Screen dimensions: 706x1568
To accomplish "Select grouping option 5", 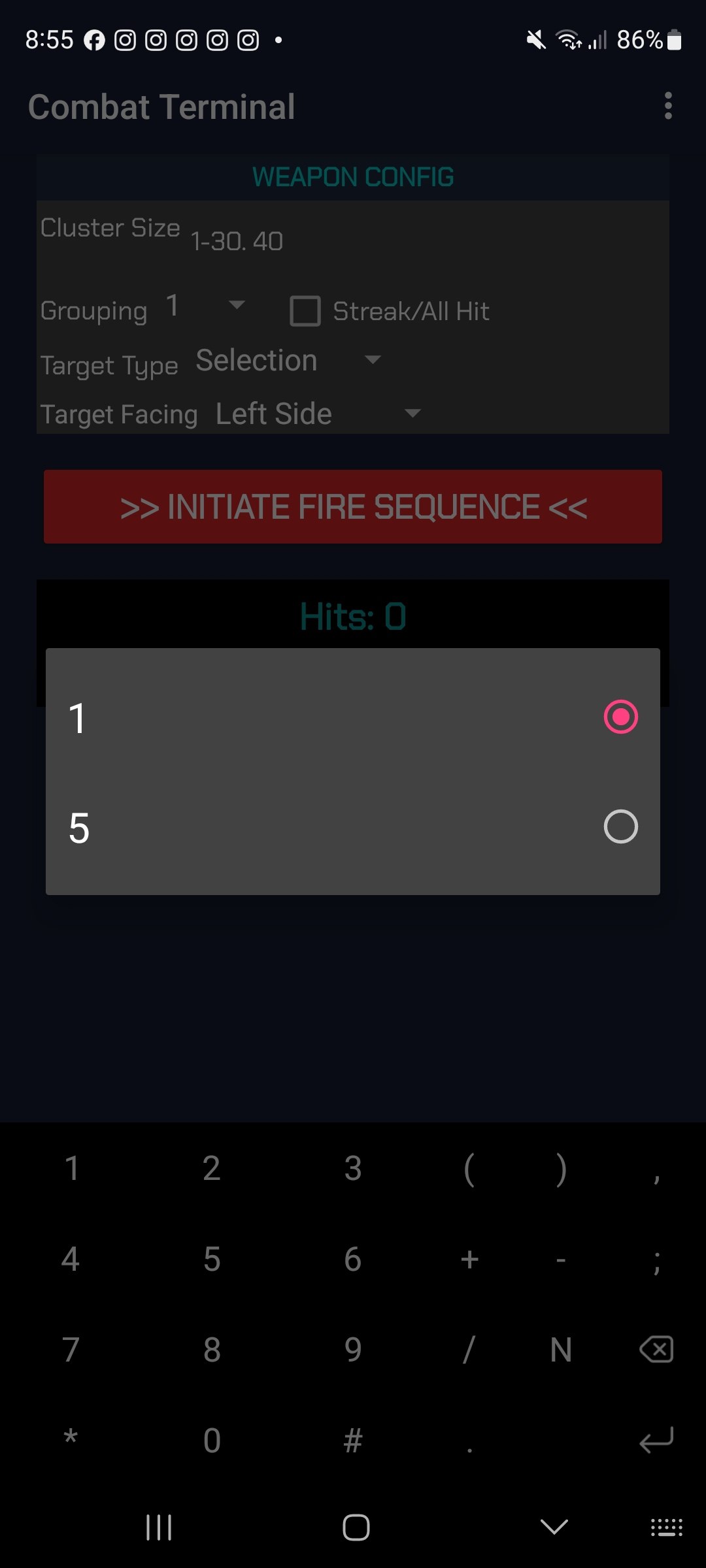I will pos(353,827).
